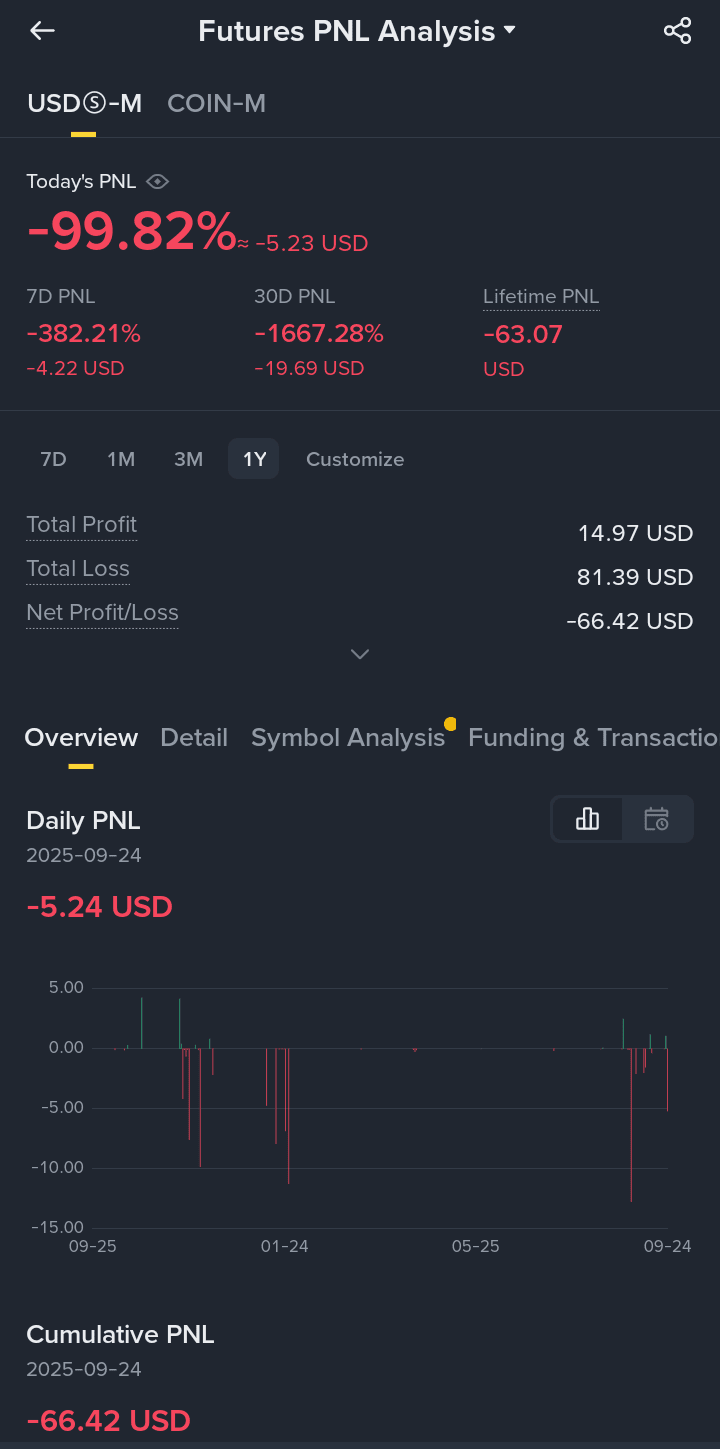Switch to the Detail tab
Viewport: 720px width, 1449px height.
[194, 737]
